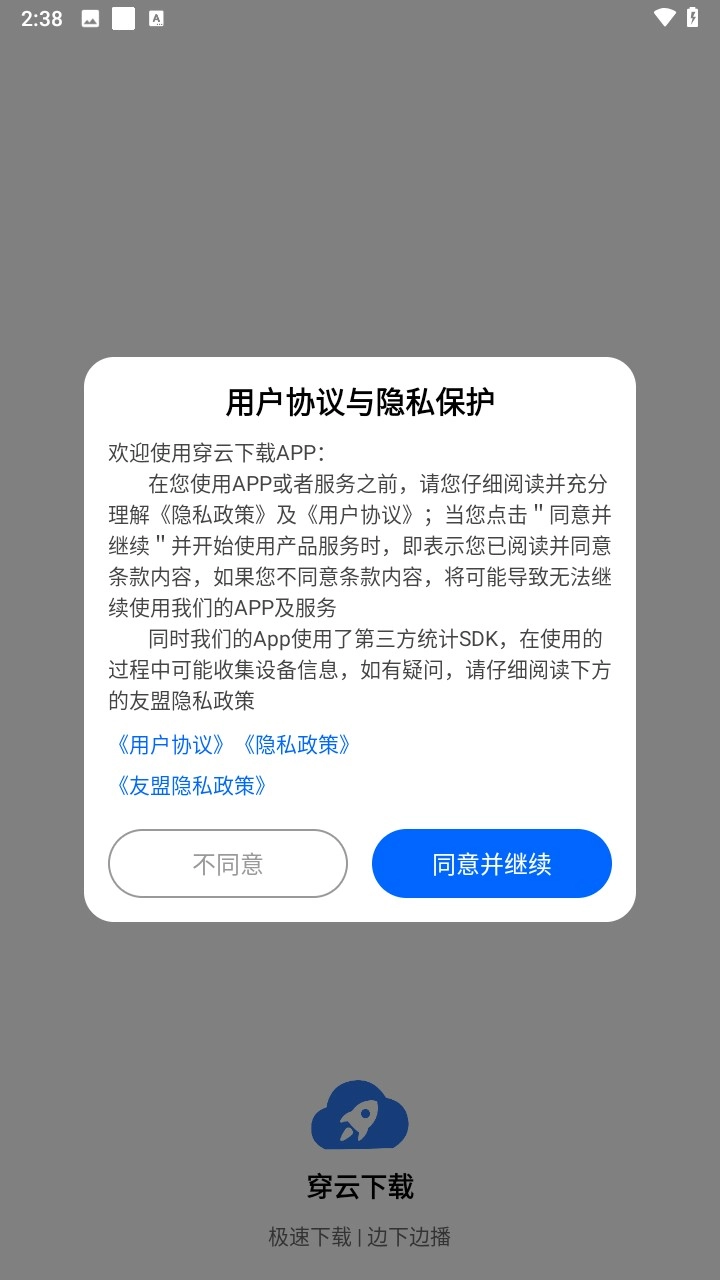
Task: View the 《友盟隐私政策》 link
Action: coord(192,786)
